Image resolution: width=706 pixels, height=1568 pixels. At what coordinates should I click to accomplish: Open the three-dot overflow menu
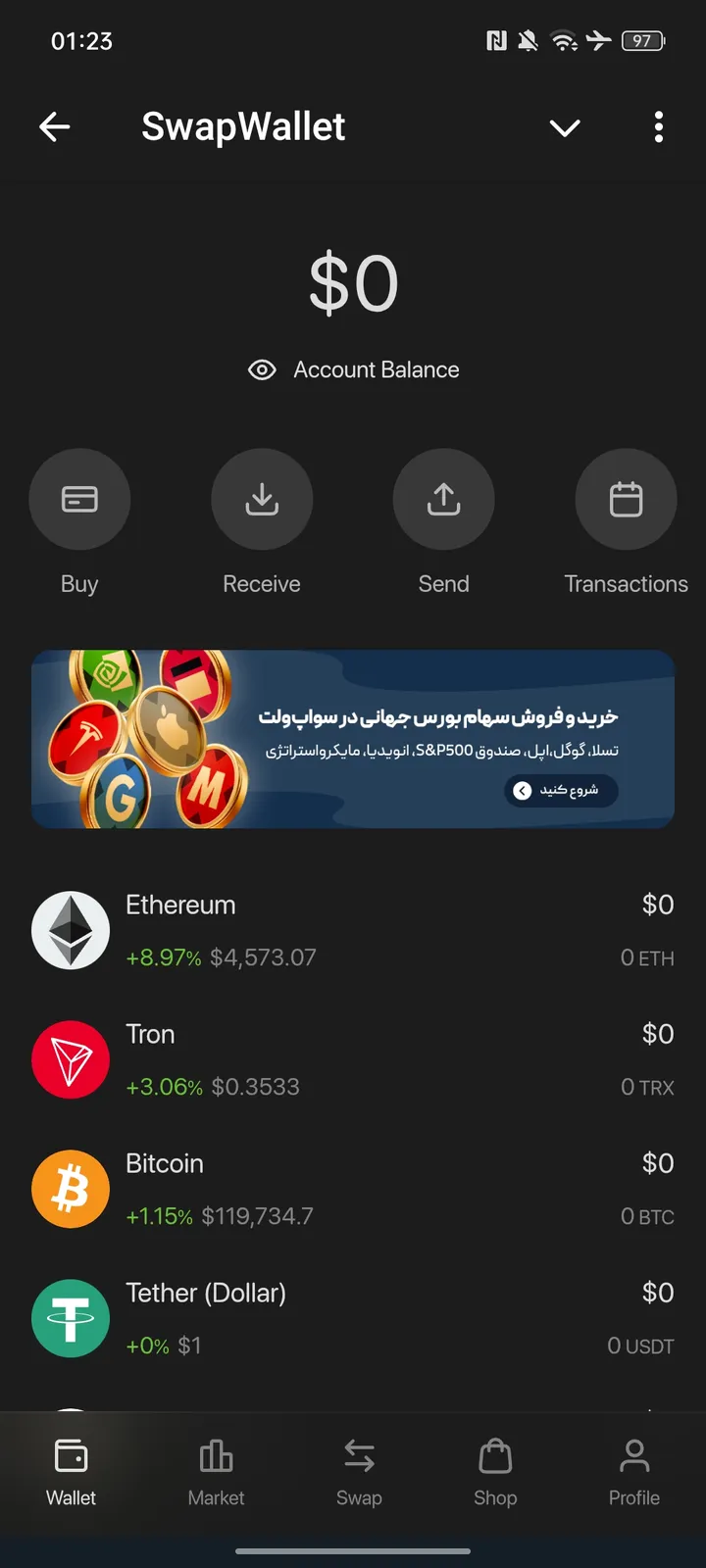(658, 127)
